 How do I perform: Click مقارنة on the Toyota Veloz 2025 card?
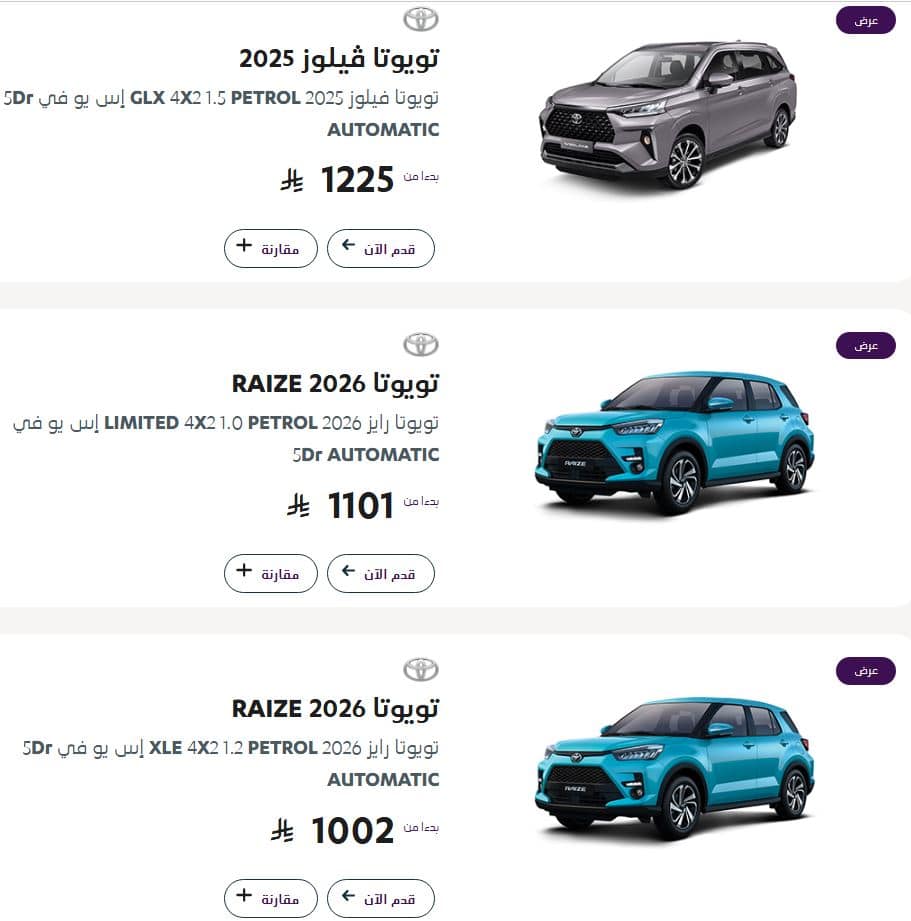tap(270, 248)
